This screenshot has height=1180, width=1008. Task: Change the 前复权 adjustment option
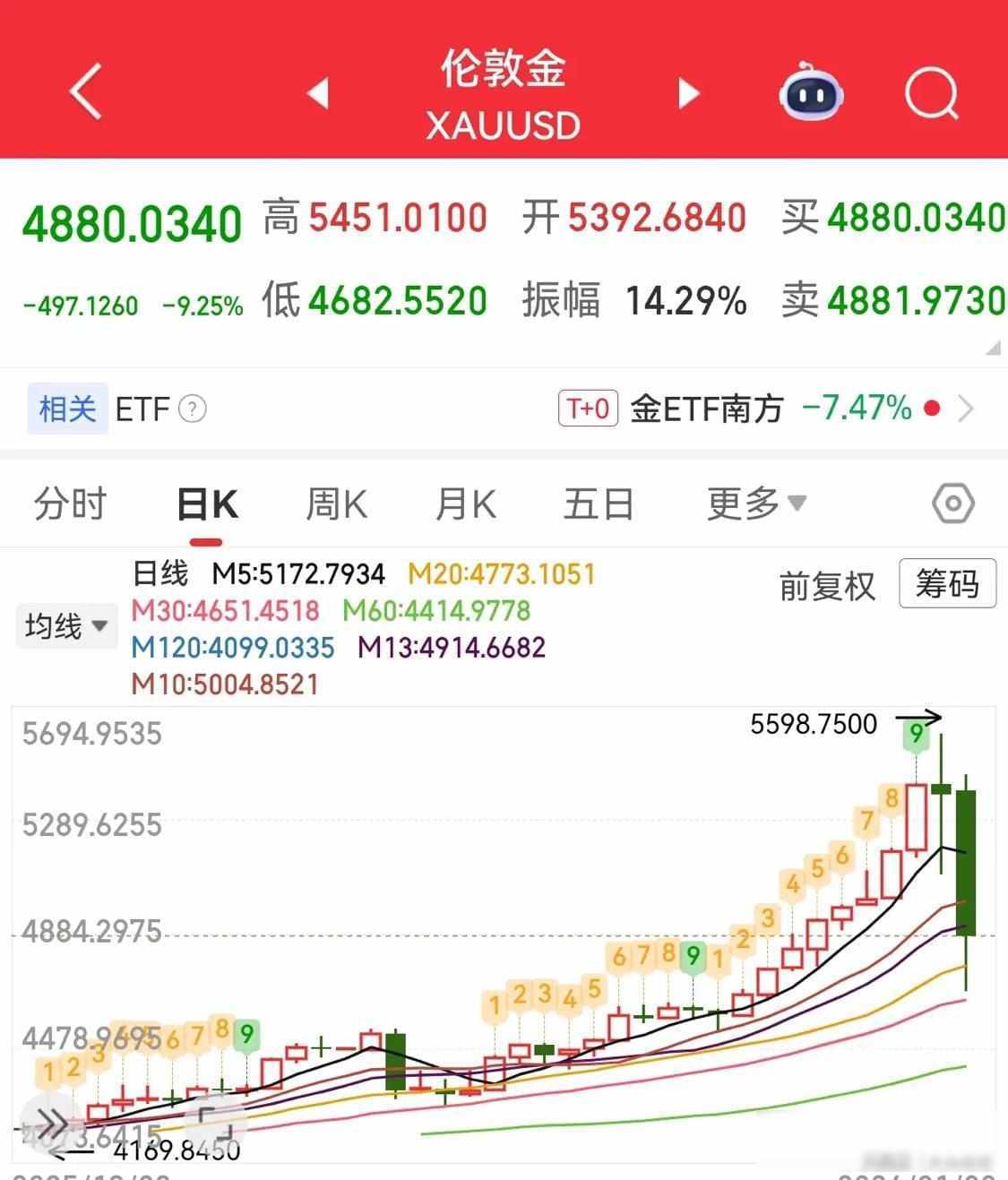pos(826,586)
